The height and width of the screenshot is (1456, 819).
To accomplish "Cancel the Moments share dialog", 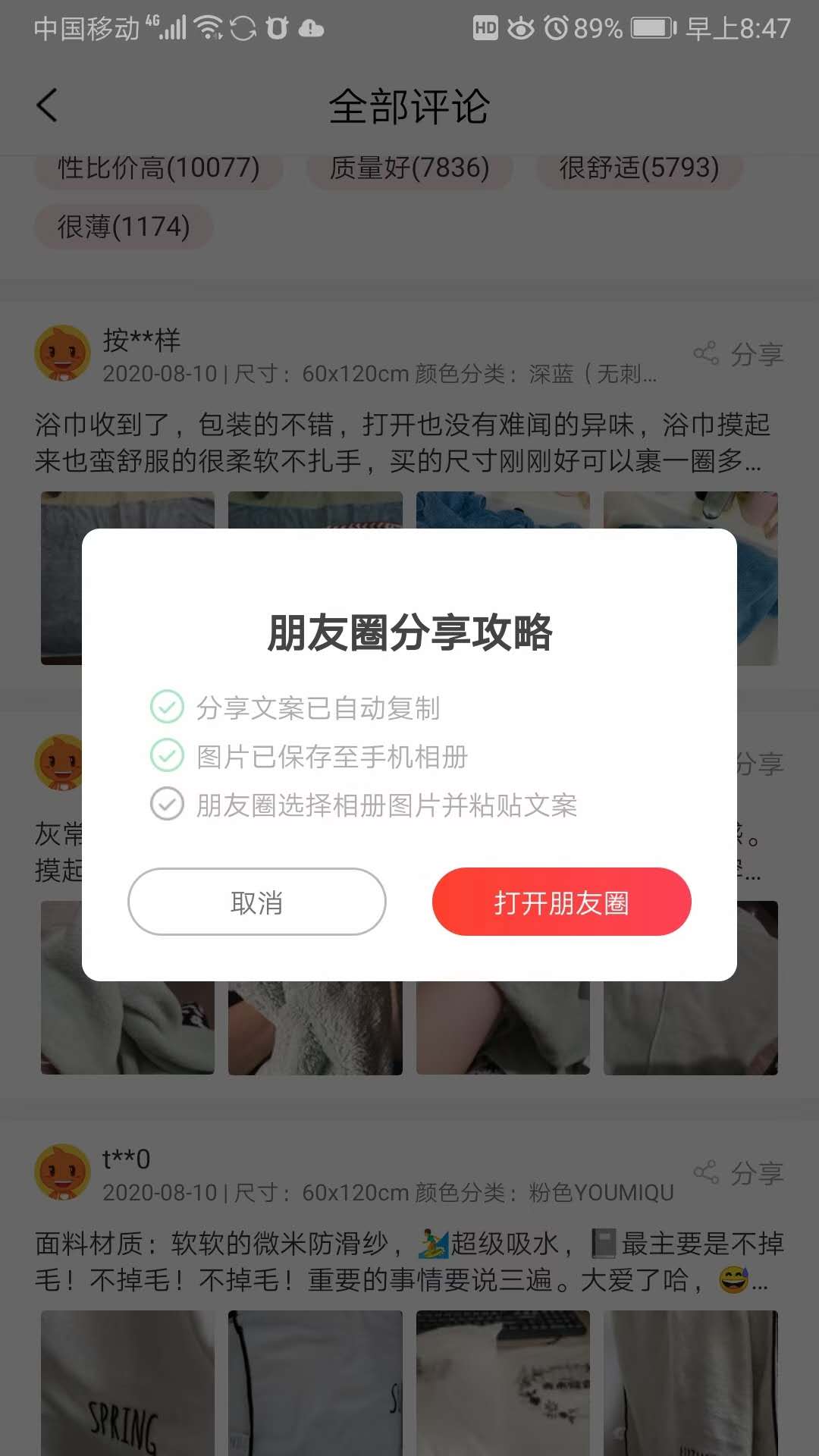I will [x=256, y=902].
